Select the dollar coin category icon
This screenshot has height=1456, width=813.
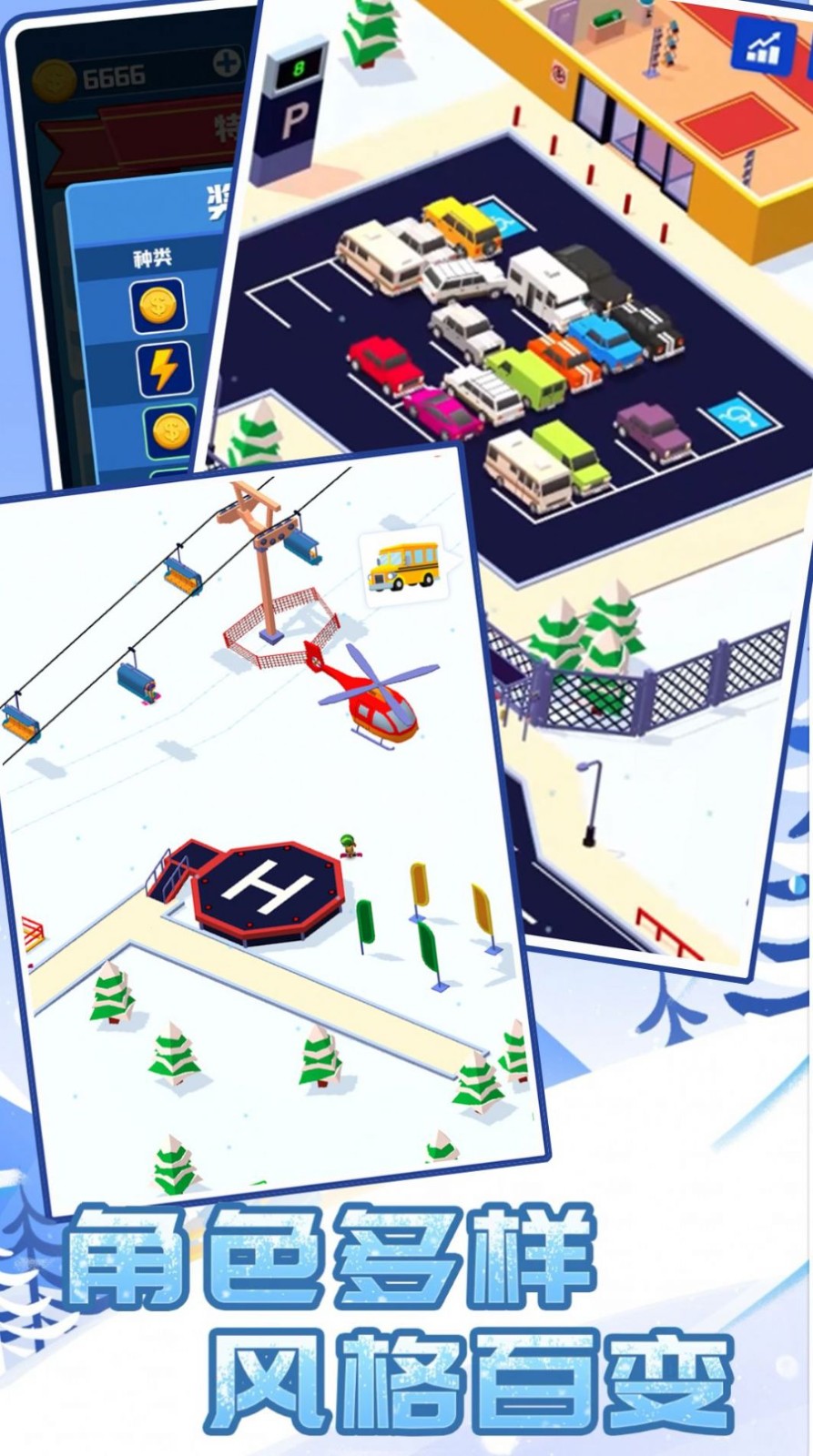tap(158, 306)
